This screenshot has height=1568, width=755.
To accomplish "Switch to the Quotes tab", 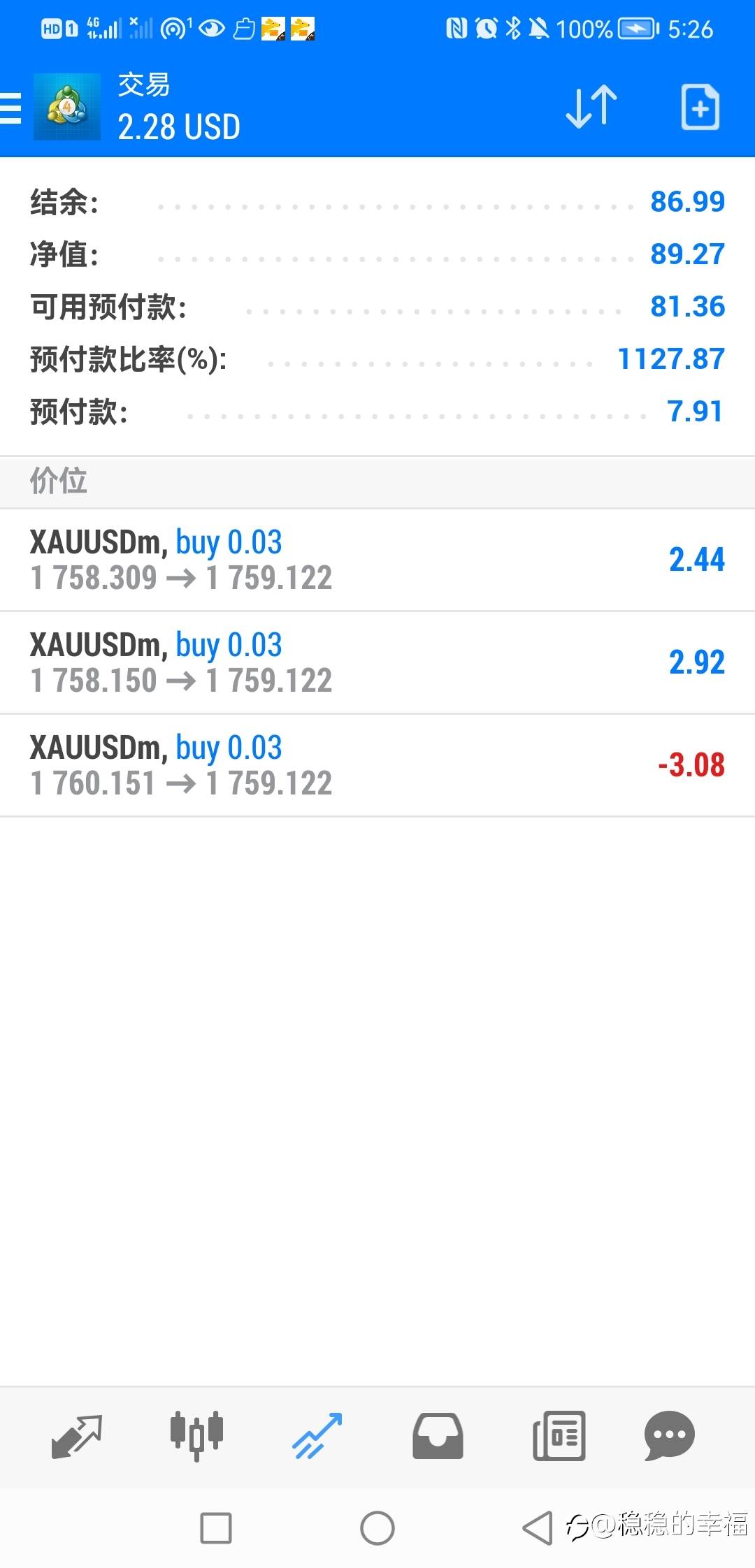I will [77, 1437].
